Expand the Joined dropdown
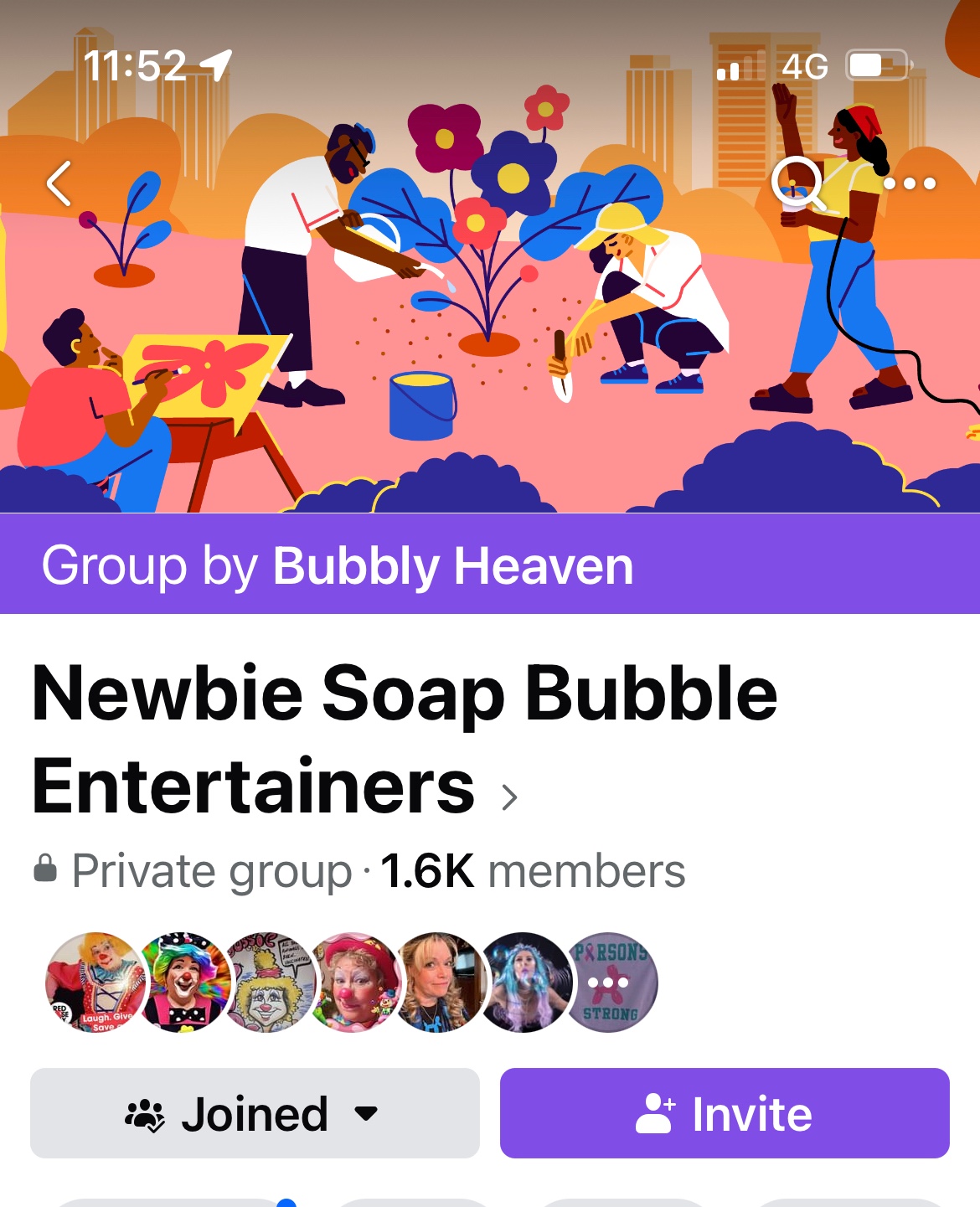Screen dimensions: 980x1207 pos(255,1113)
